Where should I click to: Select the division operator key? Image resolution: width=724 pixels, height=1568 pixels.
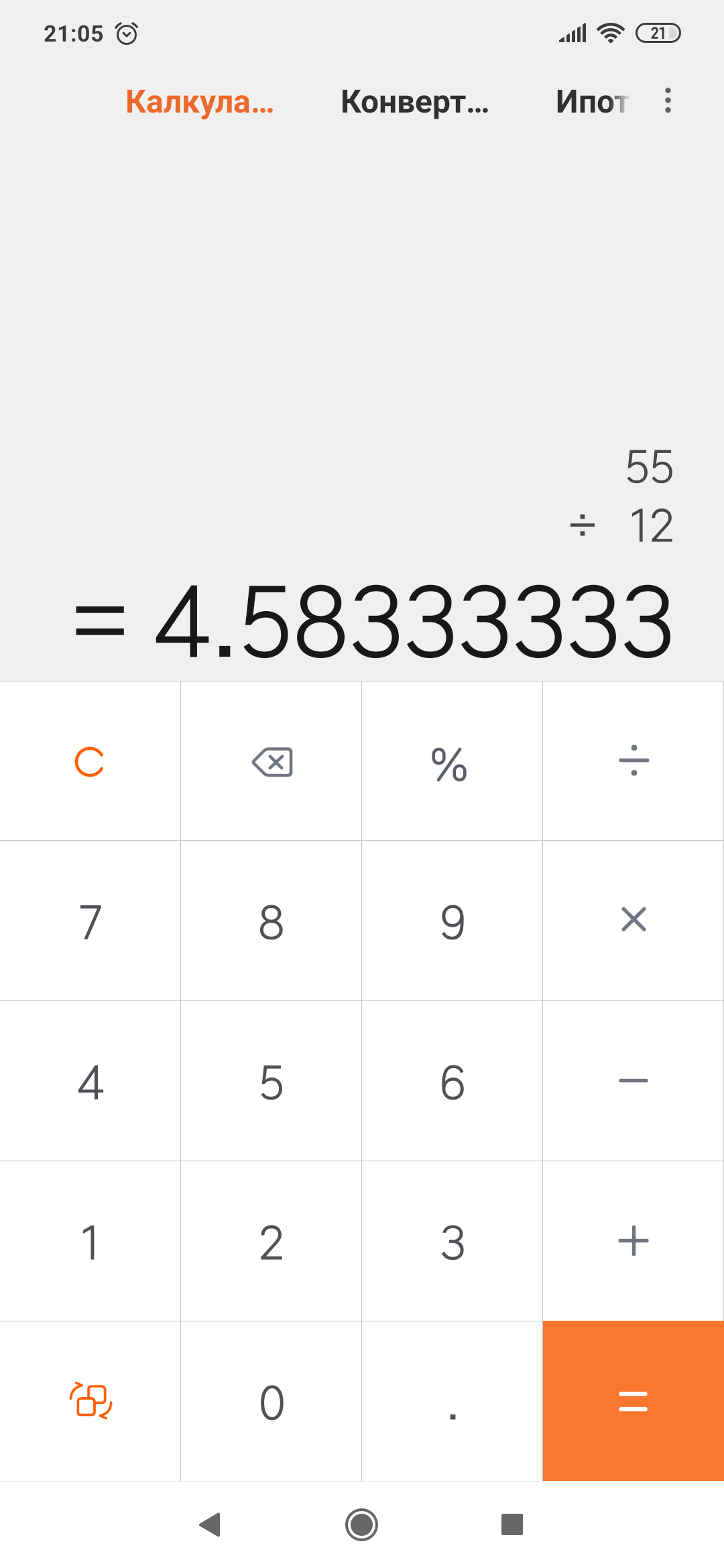tap(633, 761)
